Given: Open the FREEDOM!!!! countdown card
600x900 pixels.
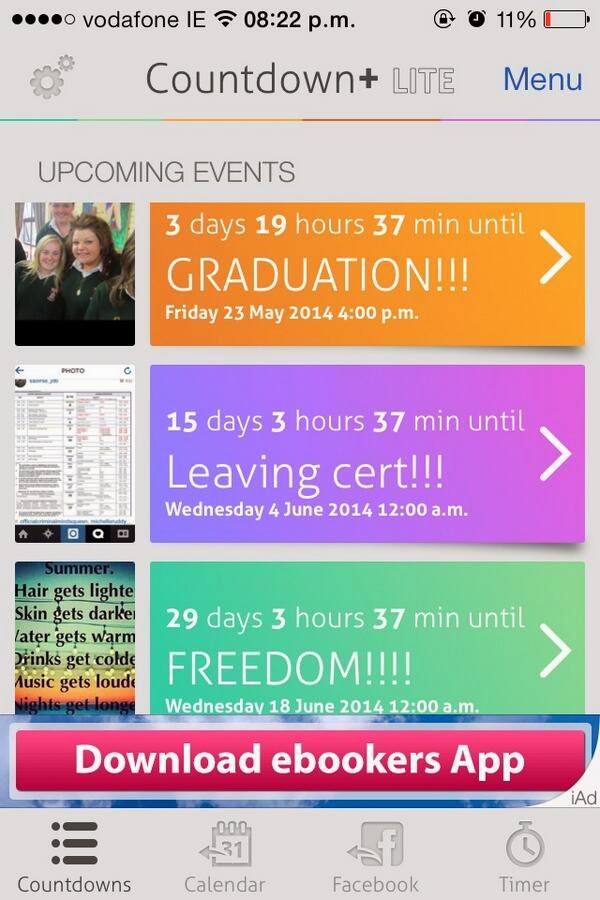Looking at the screenshot, I should 366,640.
